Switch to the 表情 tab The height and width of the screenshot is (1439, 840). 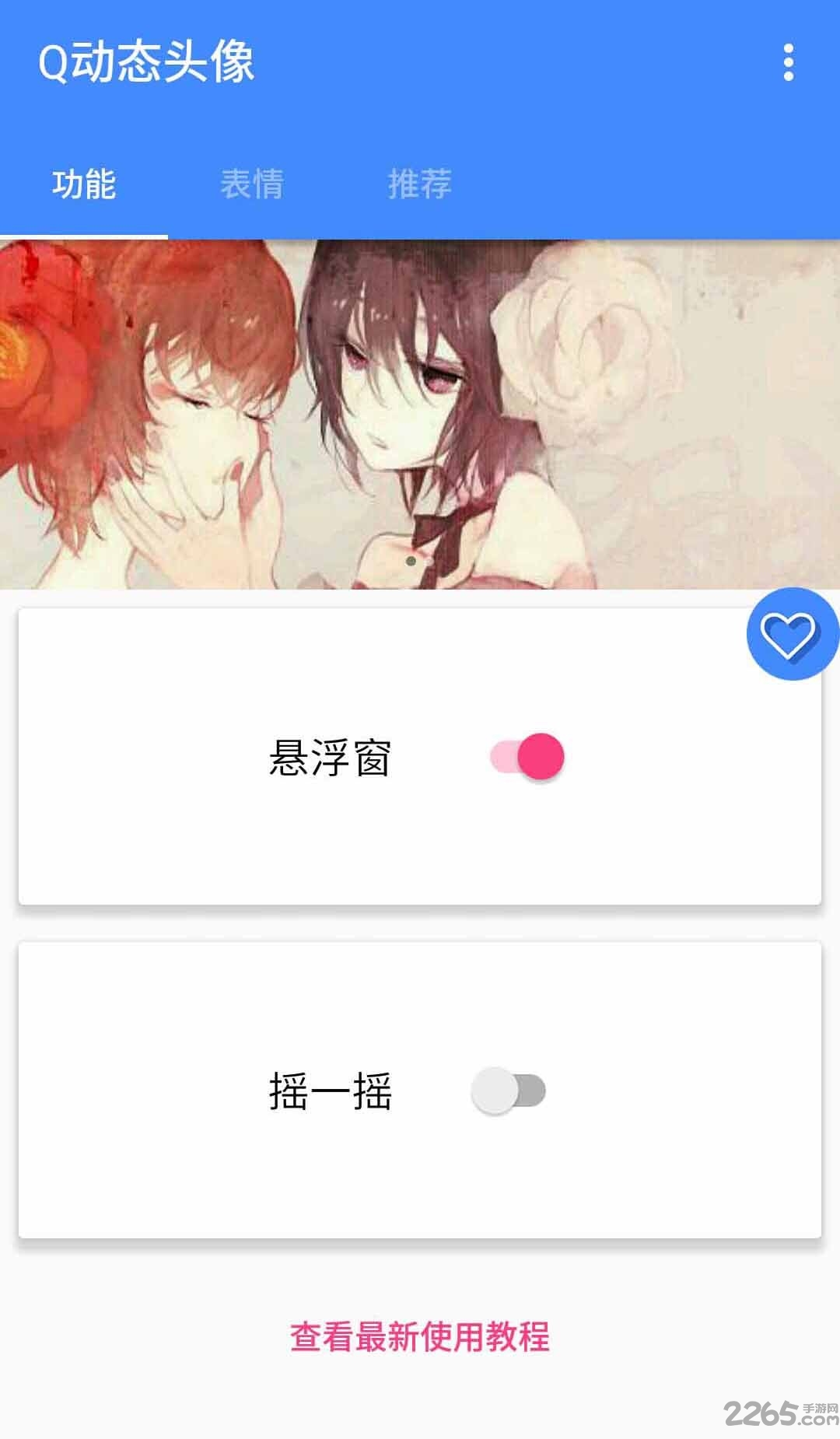coord(251,184)
